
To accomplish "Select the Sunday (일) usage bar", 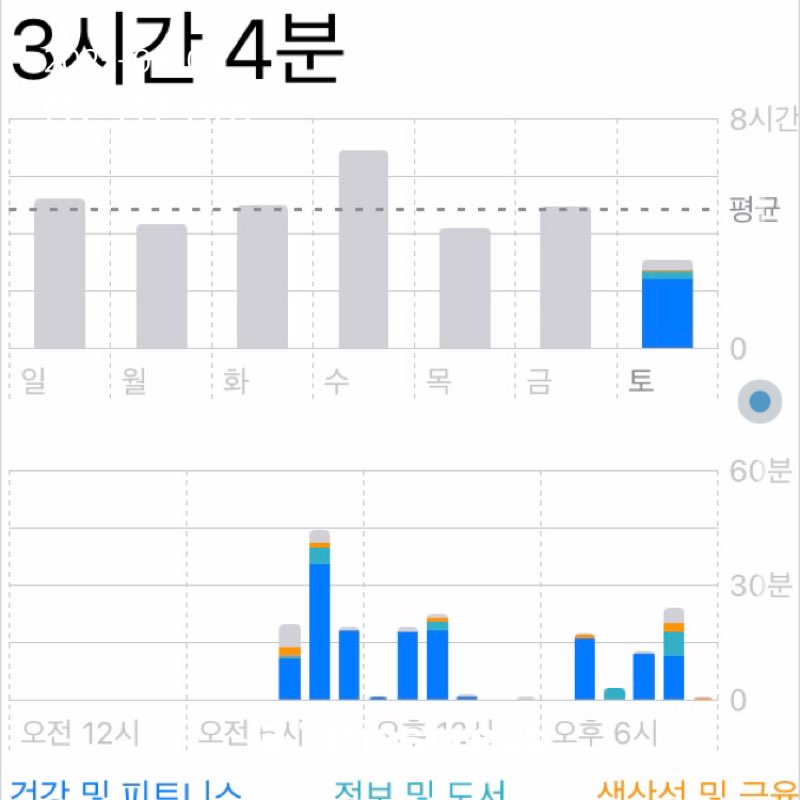I will [x=60, y=274].
